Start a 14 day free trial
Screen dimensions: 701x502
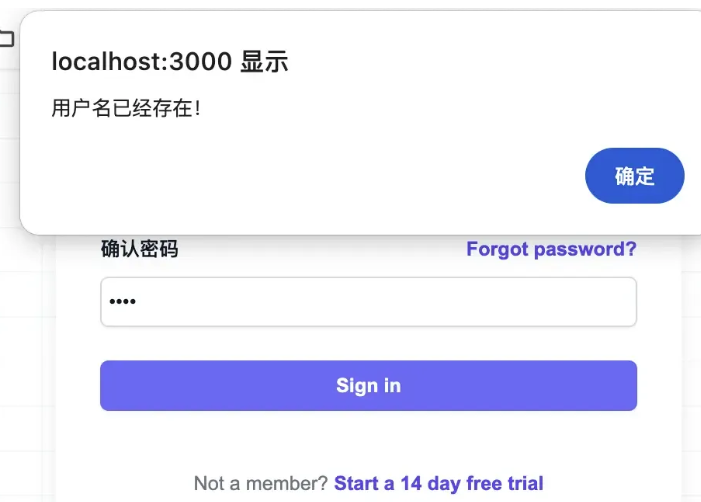pyautogui.click(x=438, y=483)
